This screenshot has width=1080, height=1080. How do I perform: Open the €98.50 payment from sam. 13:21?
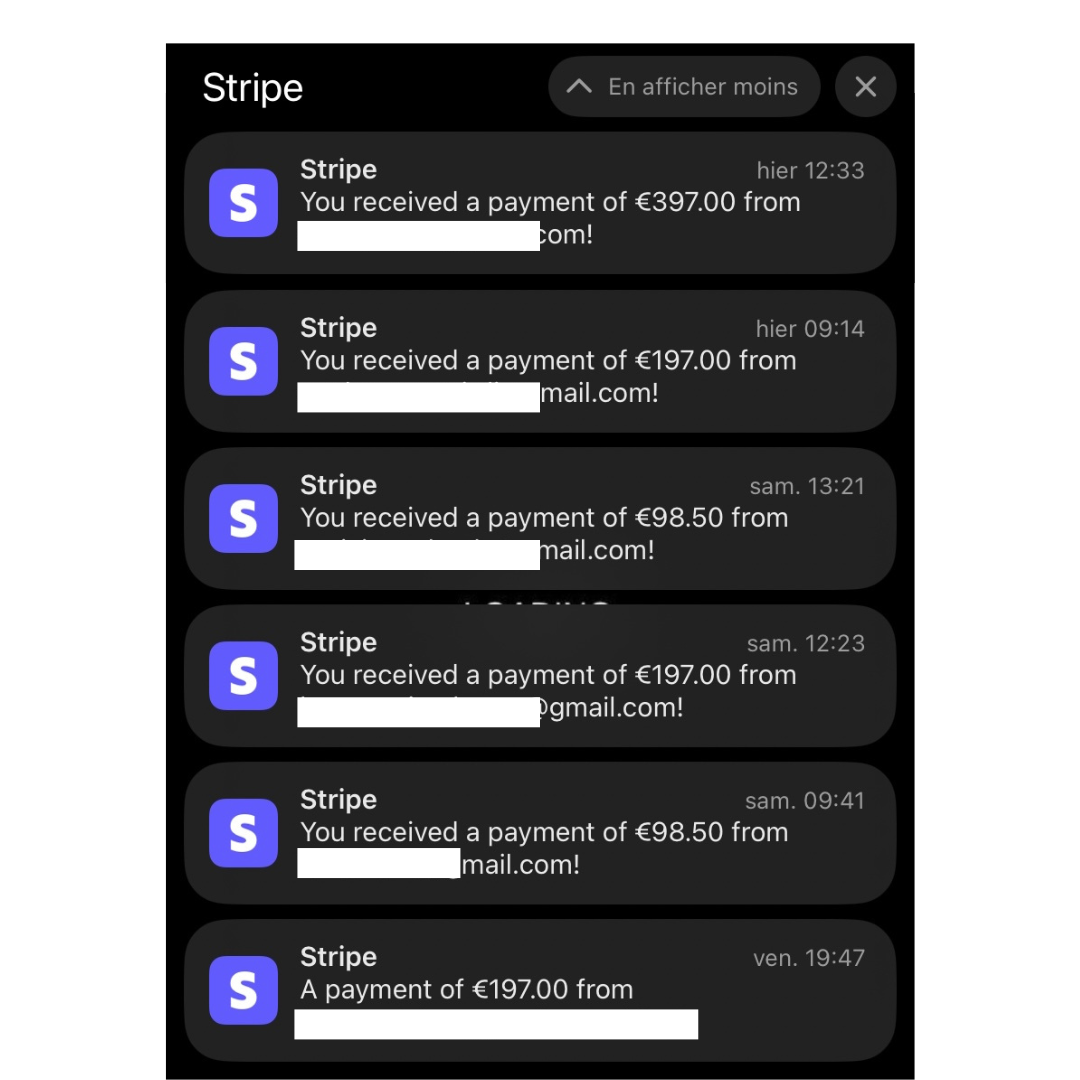540,519
